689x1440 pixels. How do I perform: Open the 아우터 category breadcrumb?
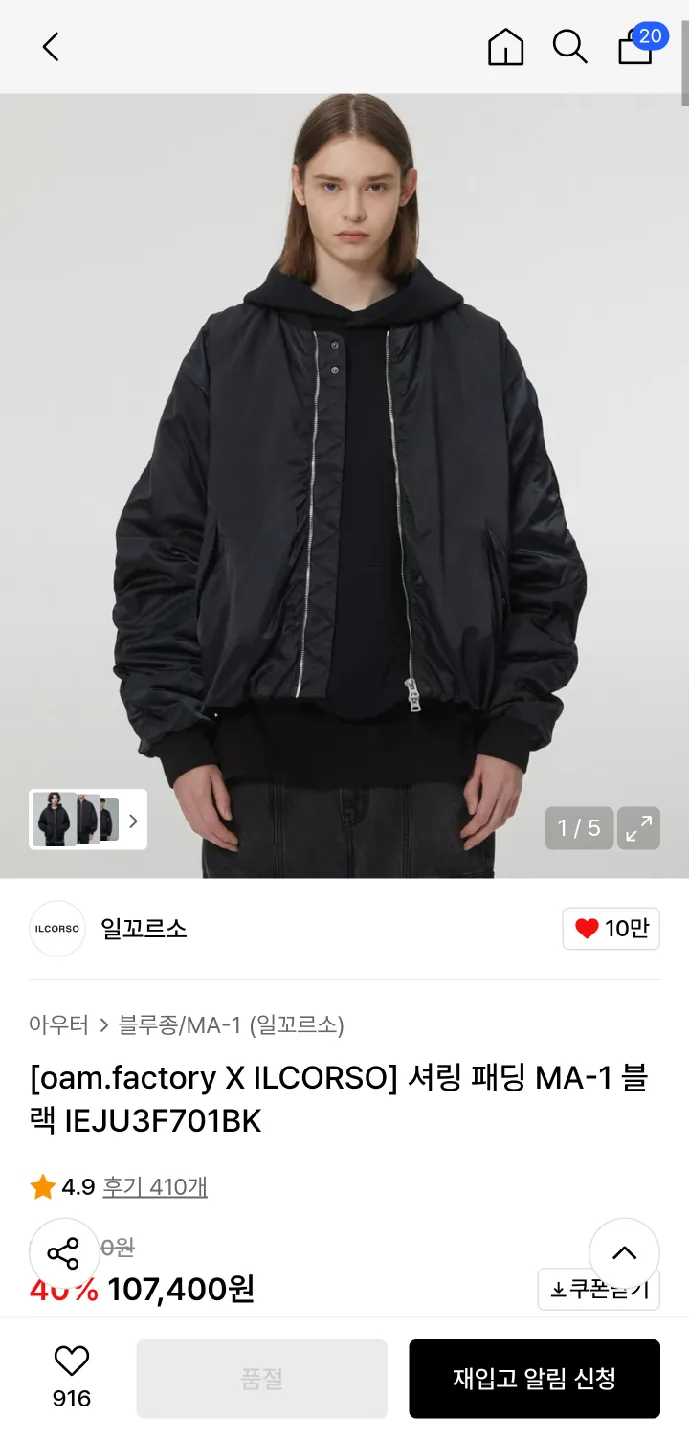tap(58, 1025)
